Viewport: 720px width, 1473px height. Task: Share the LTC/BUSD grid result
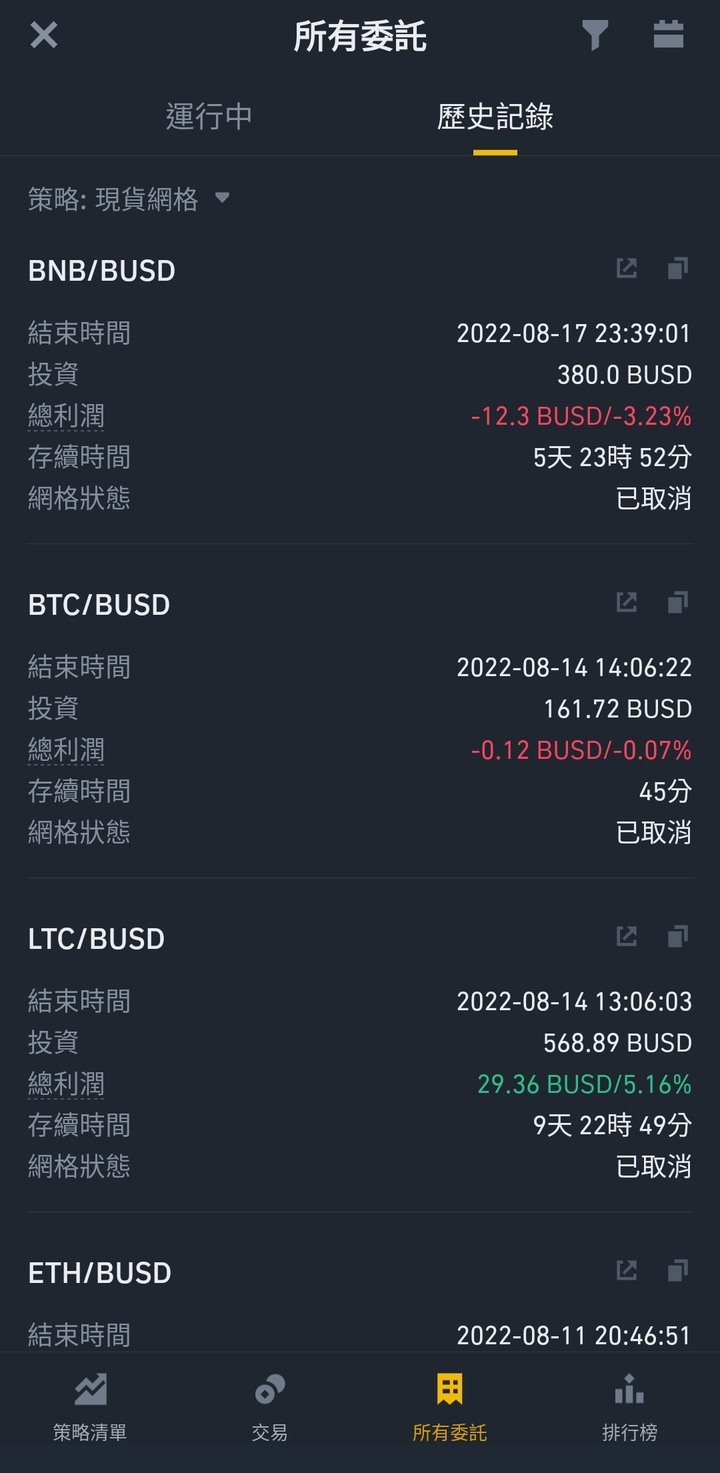626,936
